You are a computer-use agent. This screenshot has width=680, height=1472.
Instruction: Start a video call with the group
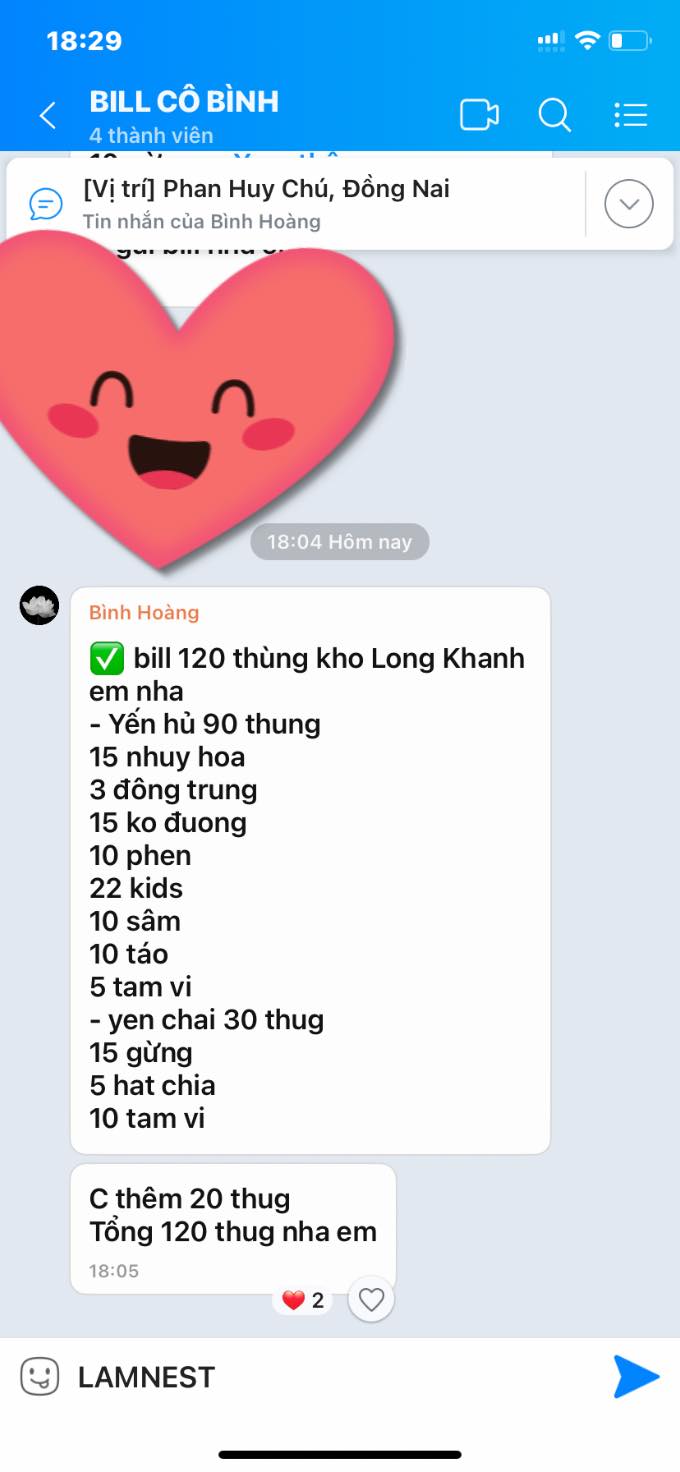479,115
